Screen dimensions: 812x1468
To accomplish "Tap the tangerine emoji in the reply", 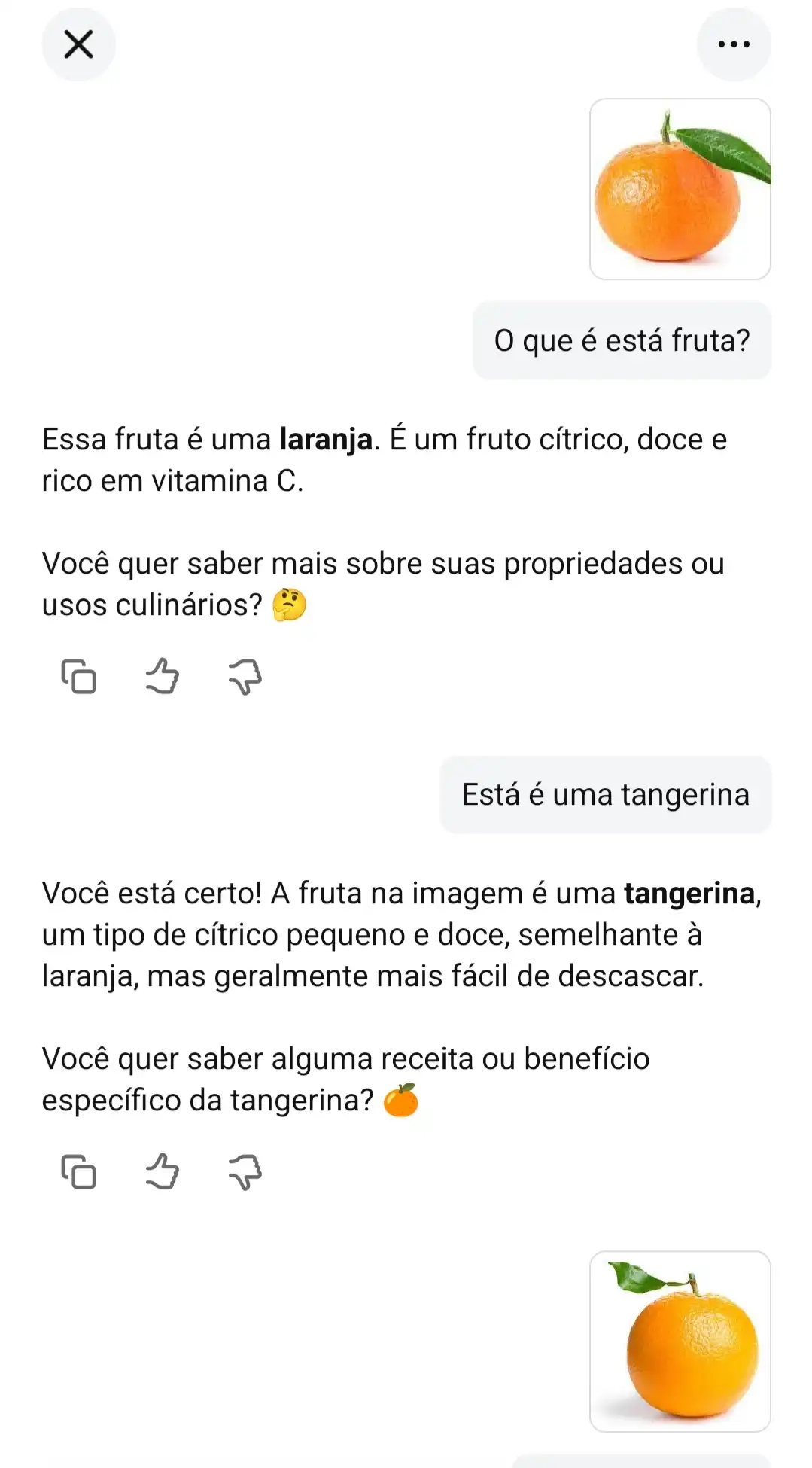I will click(400, 1099).
